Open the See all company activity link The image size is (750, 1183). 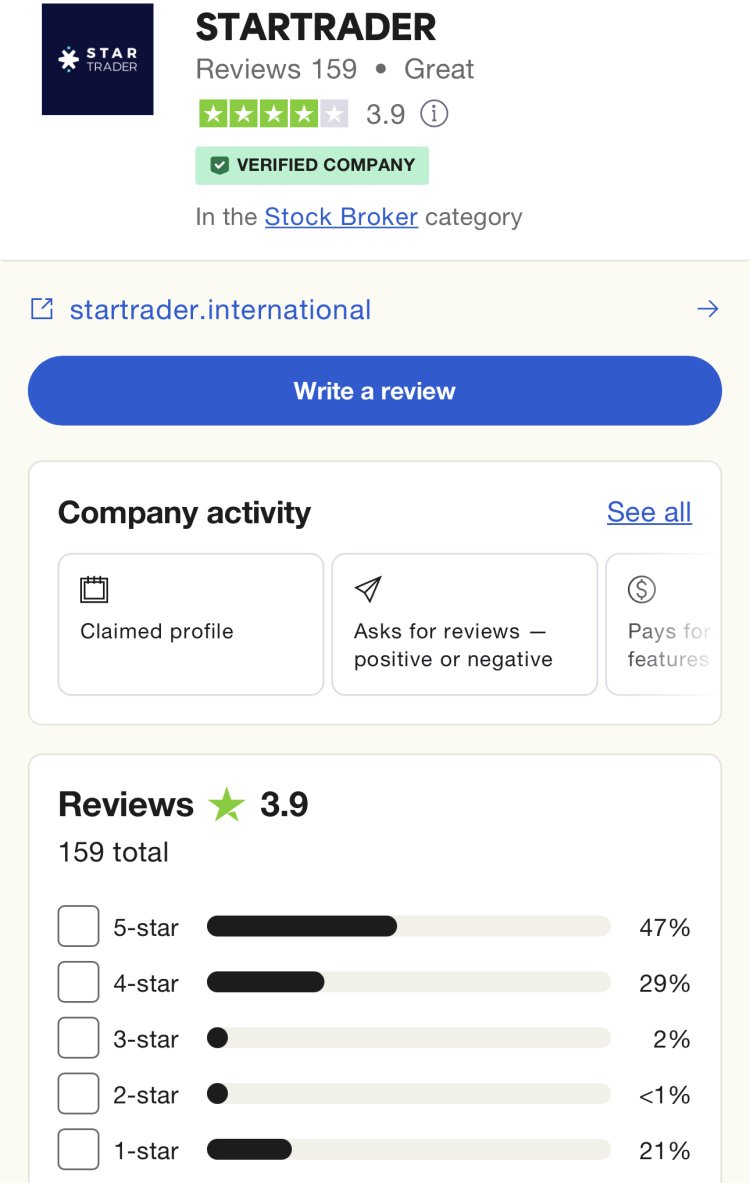(x=648, y=512)
